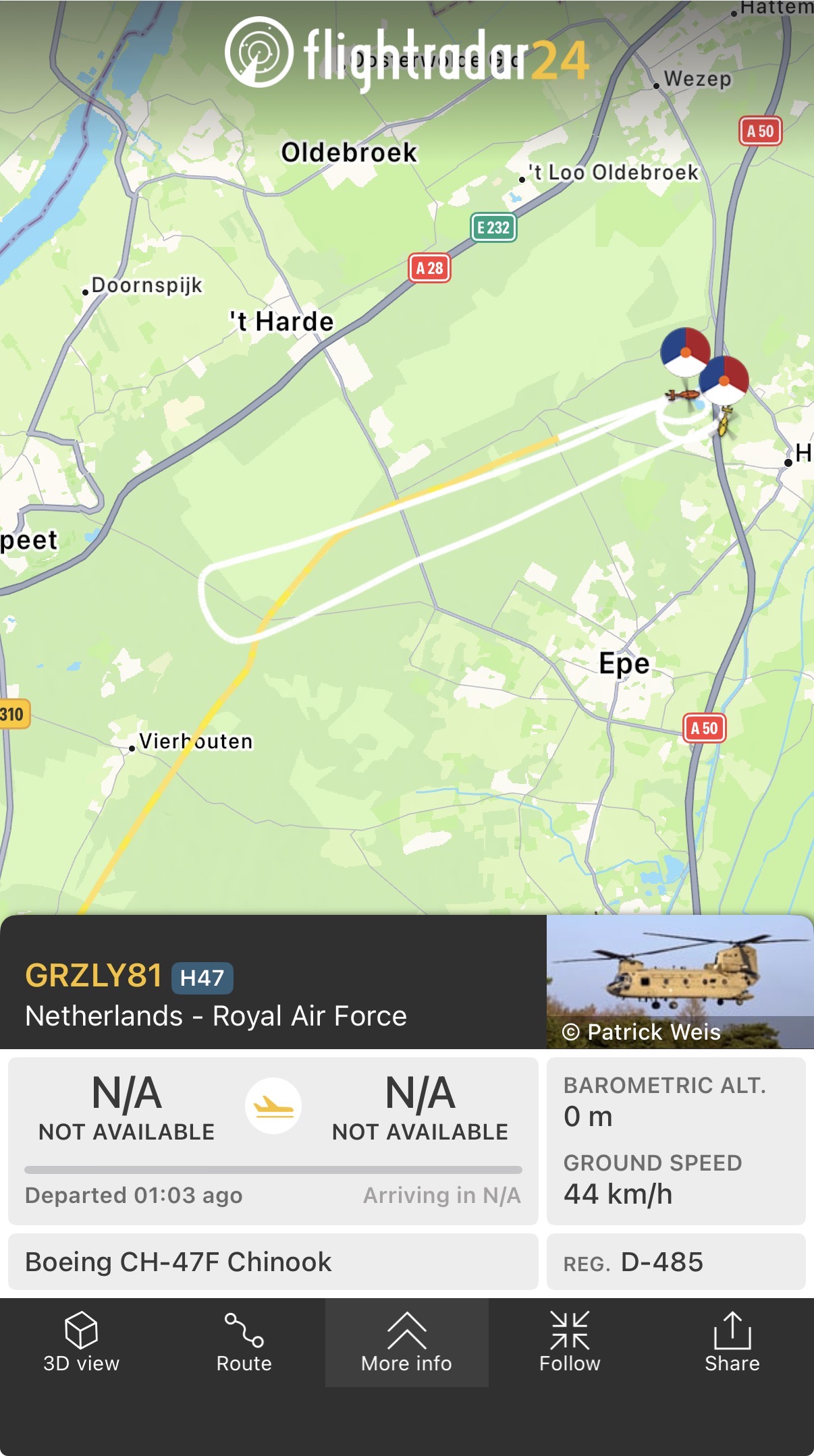Open the 3D view
This screenshot has height=1456, width=814.
pos(81,1342)
